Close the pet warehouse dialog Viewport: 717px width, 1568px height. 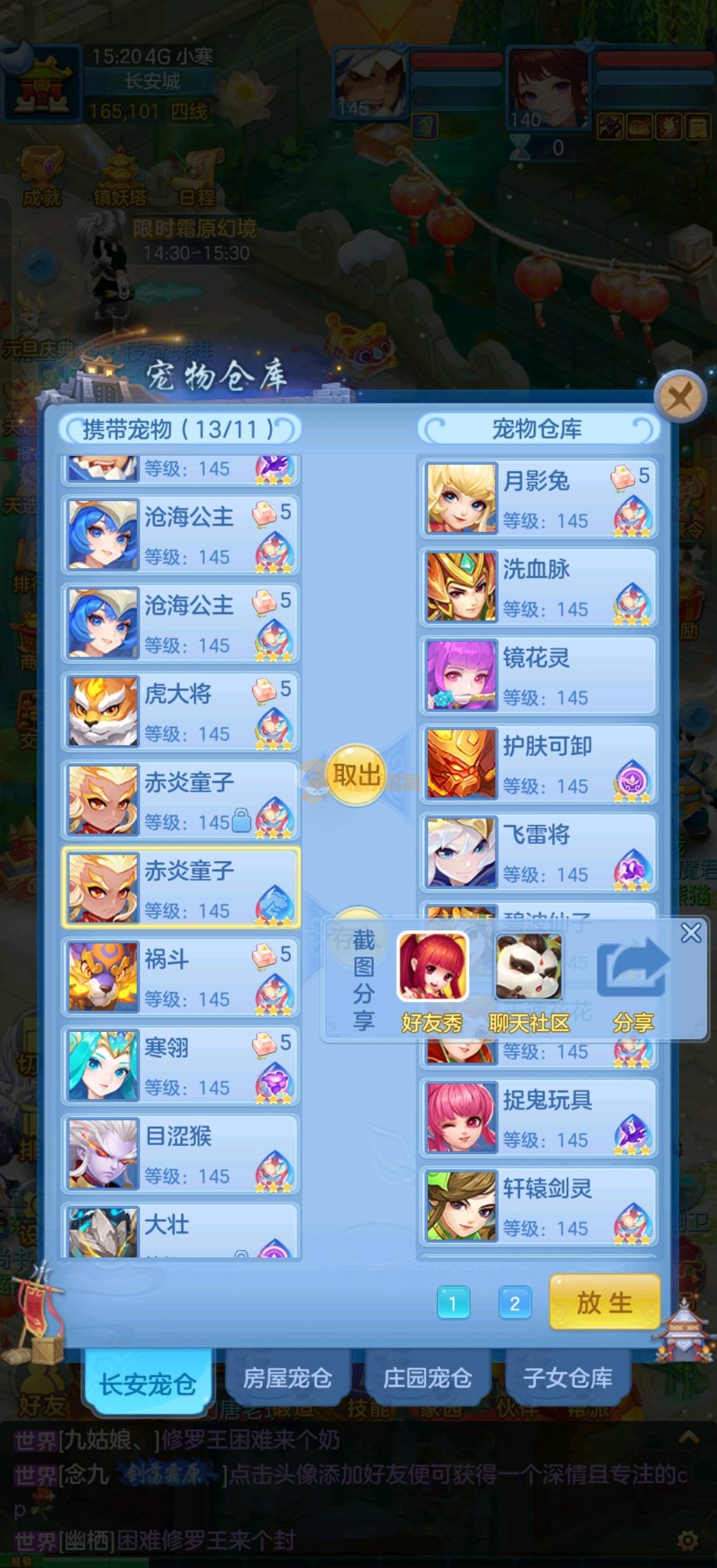[678, 397]
